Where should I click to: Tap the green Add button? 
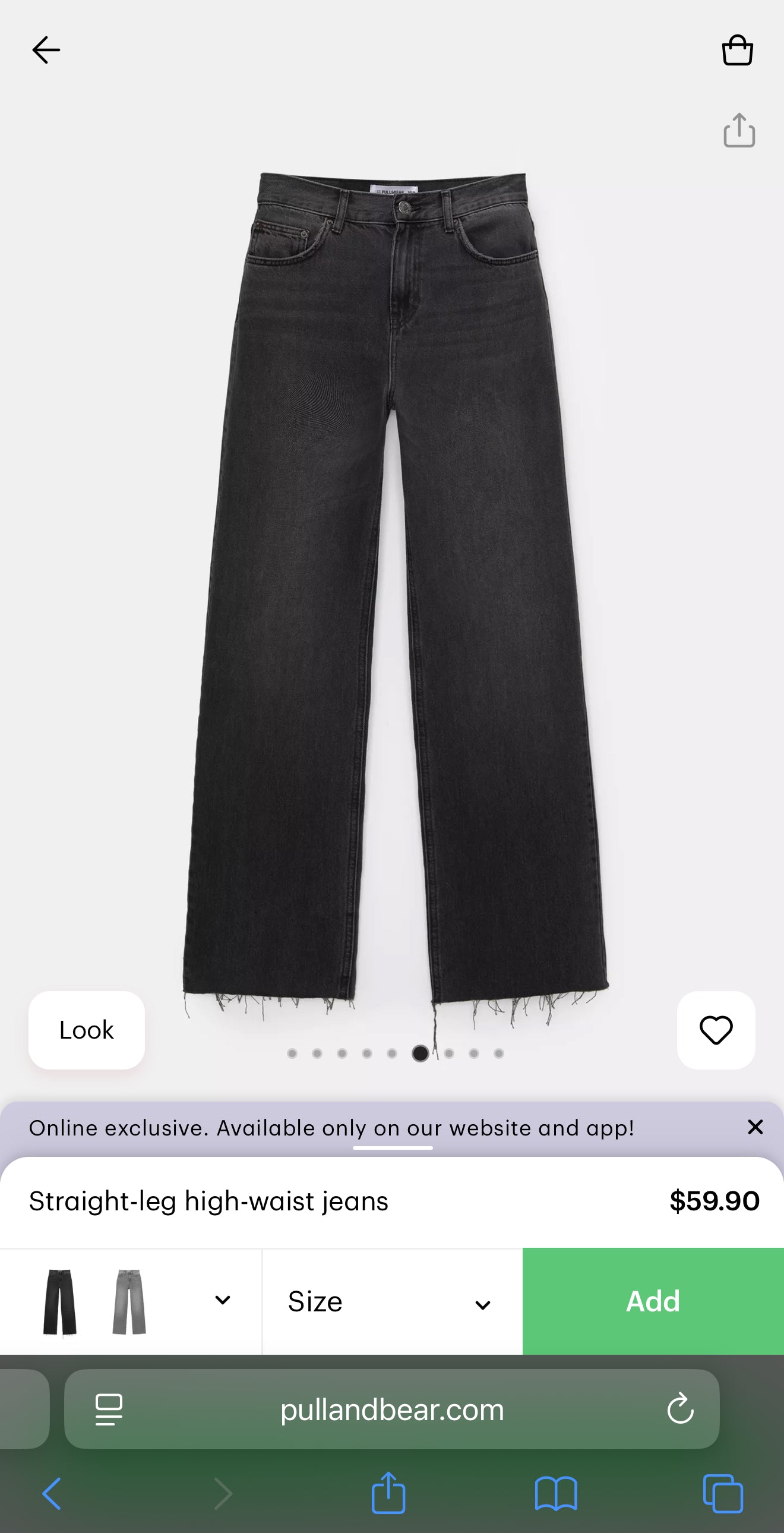(653, 1301)
